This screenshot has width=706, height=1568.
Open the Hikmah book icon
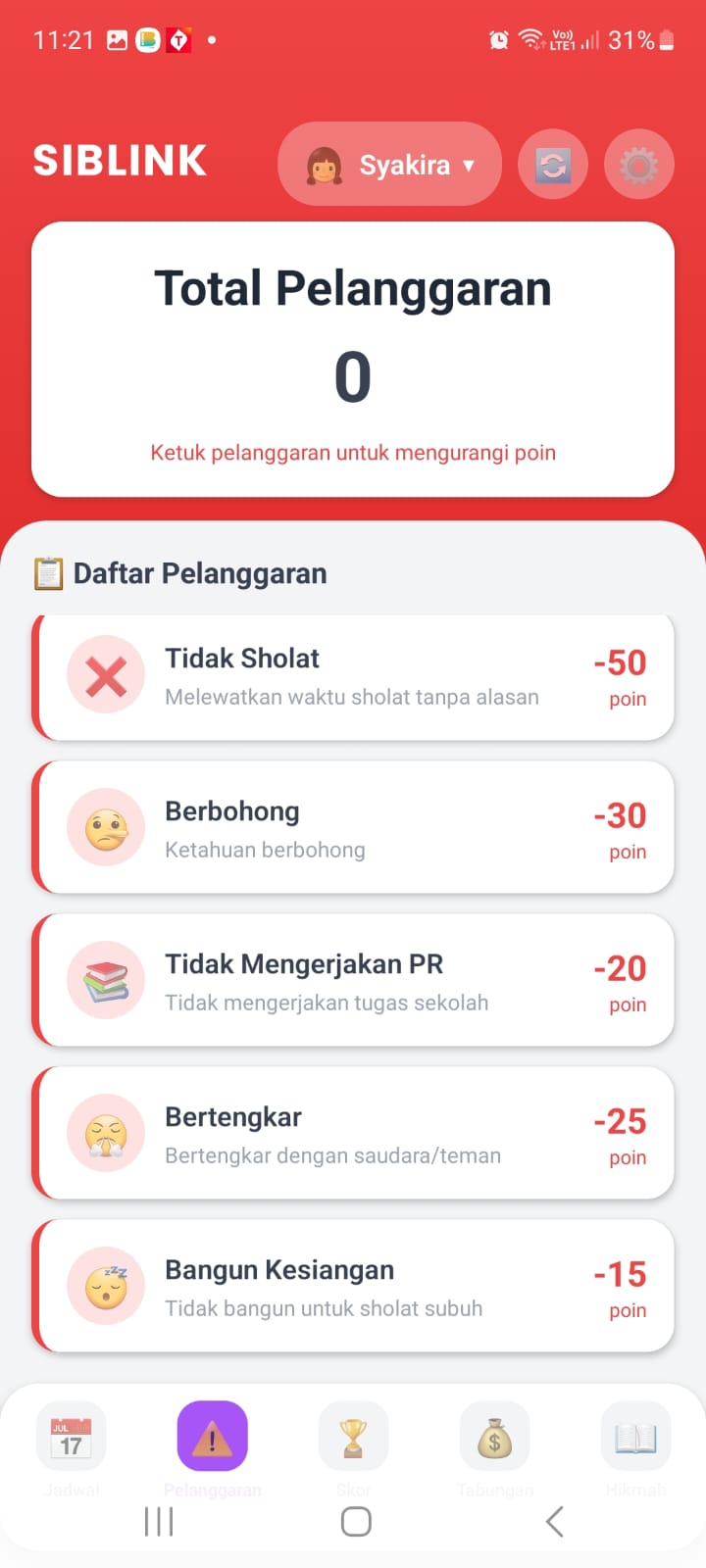point(634,1436)
